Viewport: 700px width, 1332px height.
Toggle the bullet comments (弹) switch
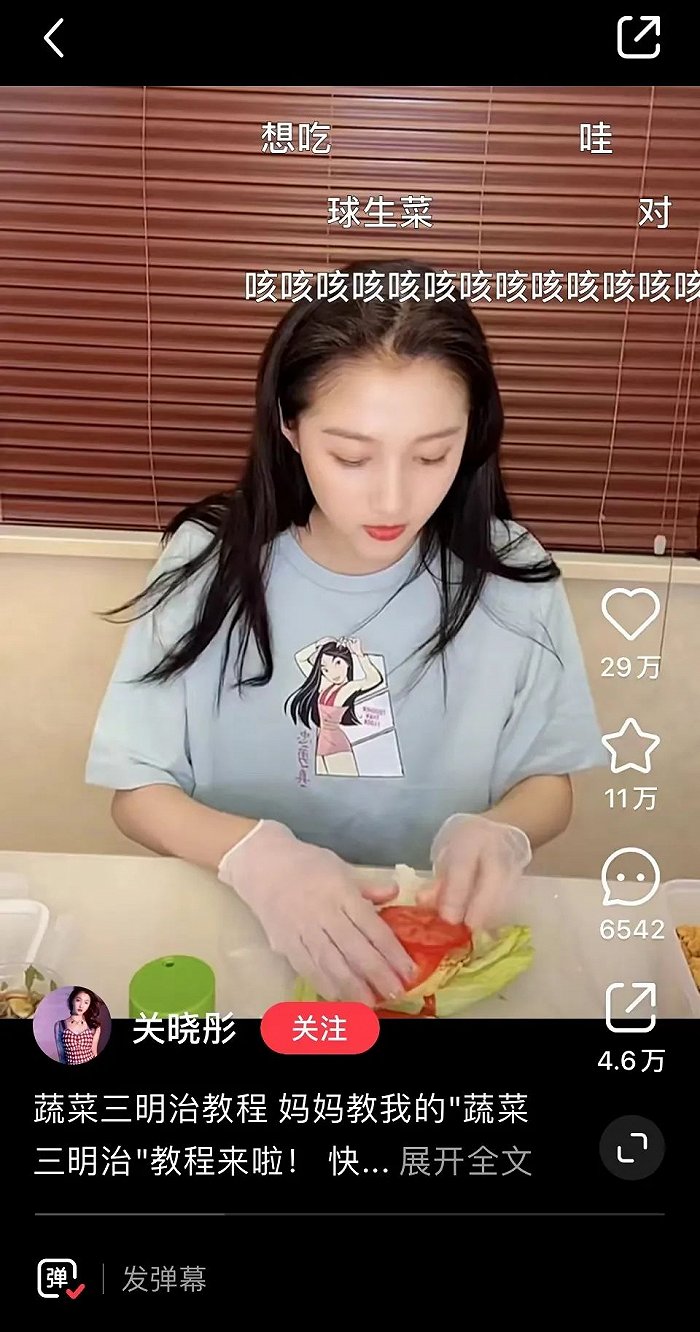60,1279
